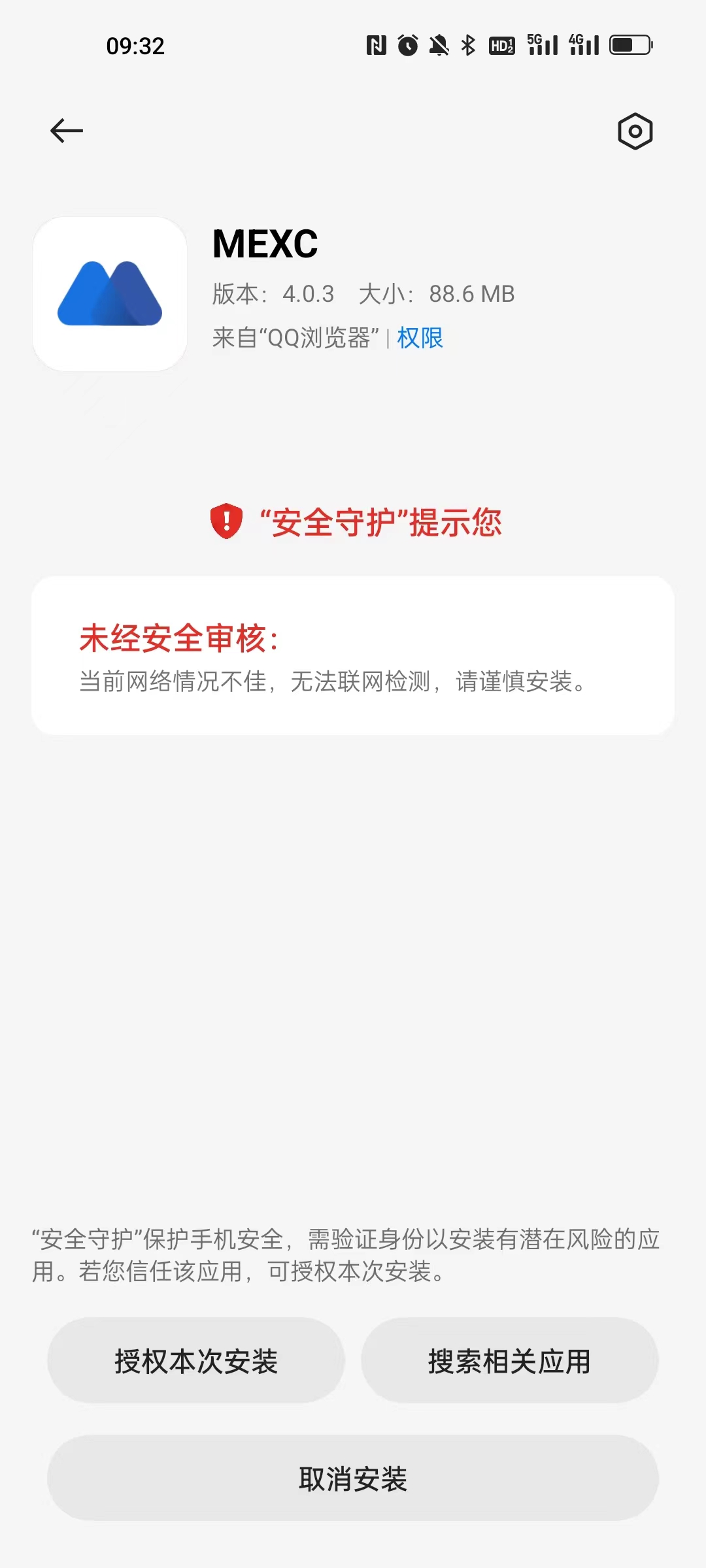Select 搜索相关应用 to search related apps

point(509,1362)
